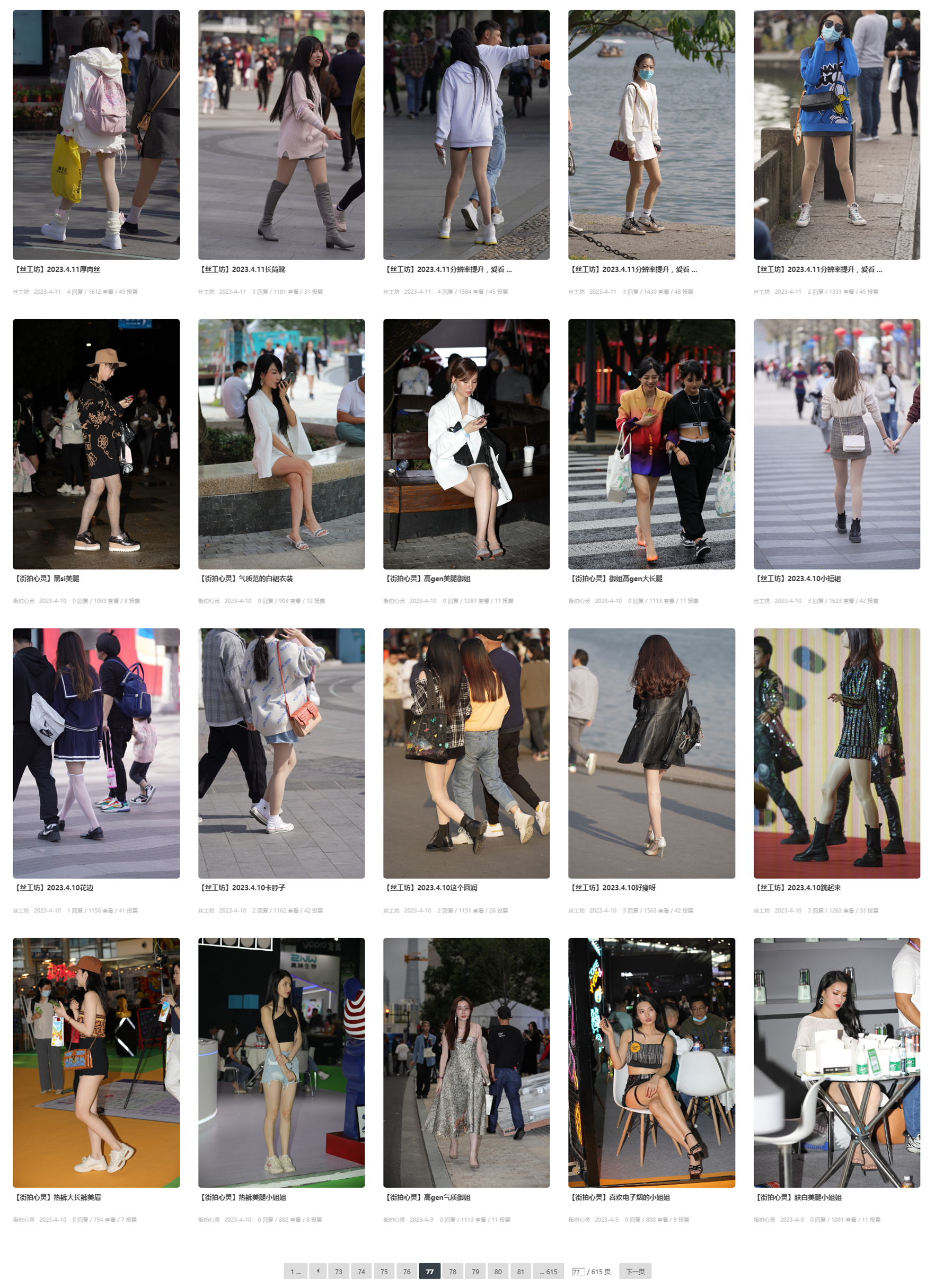Open post 2023.4.11长筒靴
935x1288 pixels.
pos(242,269)
